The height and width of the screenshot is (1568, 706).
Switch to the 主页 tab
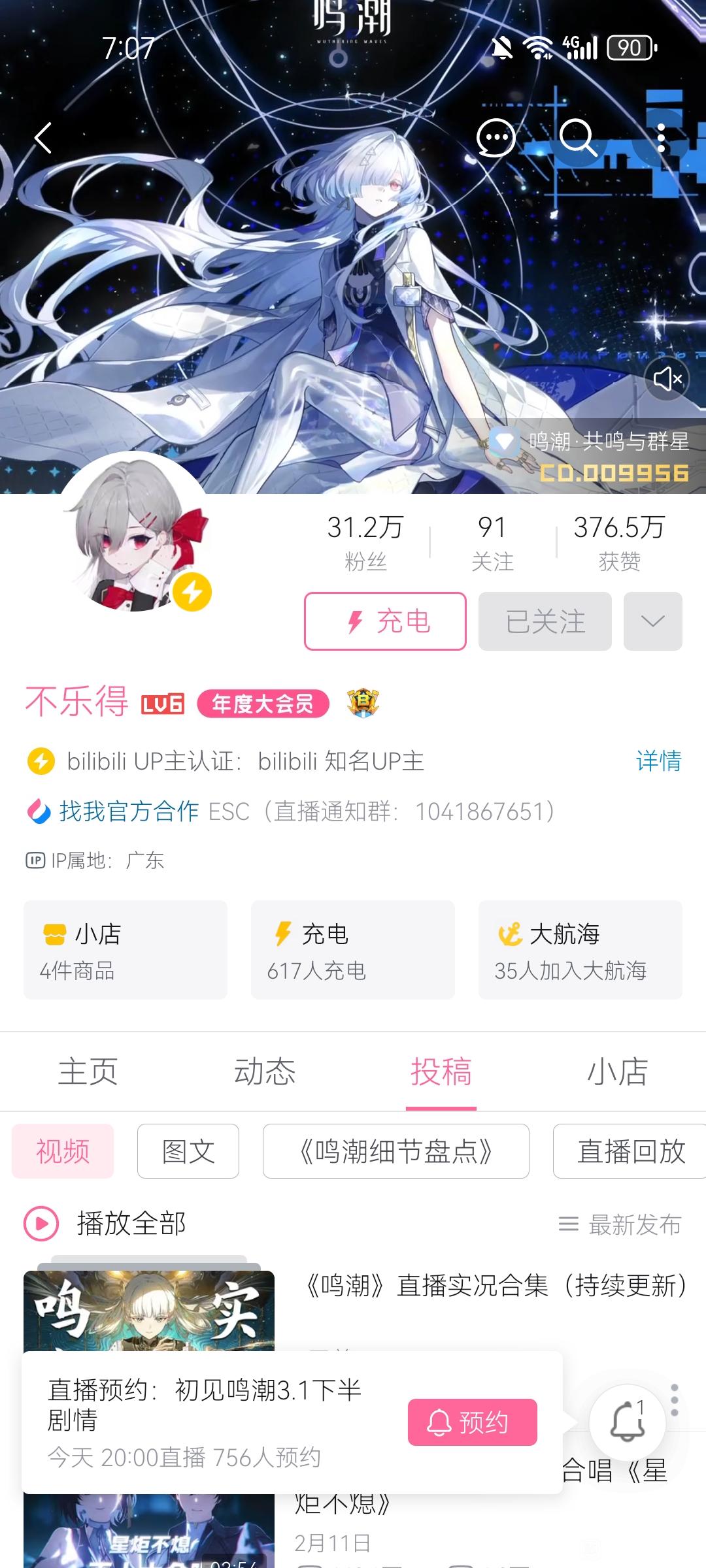point(88,1072)
